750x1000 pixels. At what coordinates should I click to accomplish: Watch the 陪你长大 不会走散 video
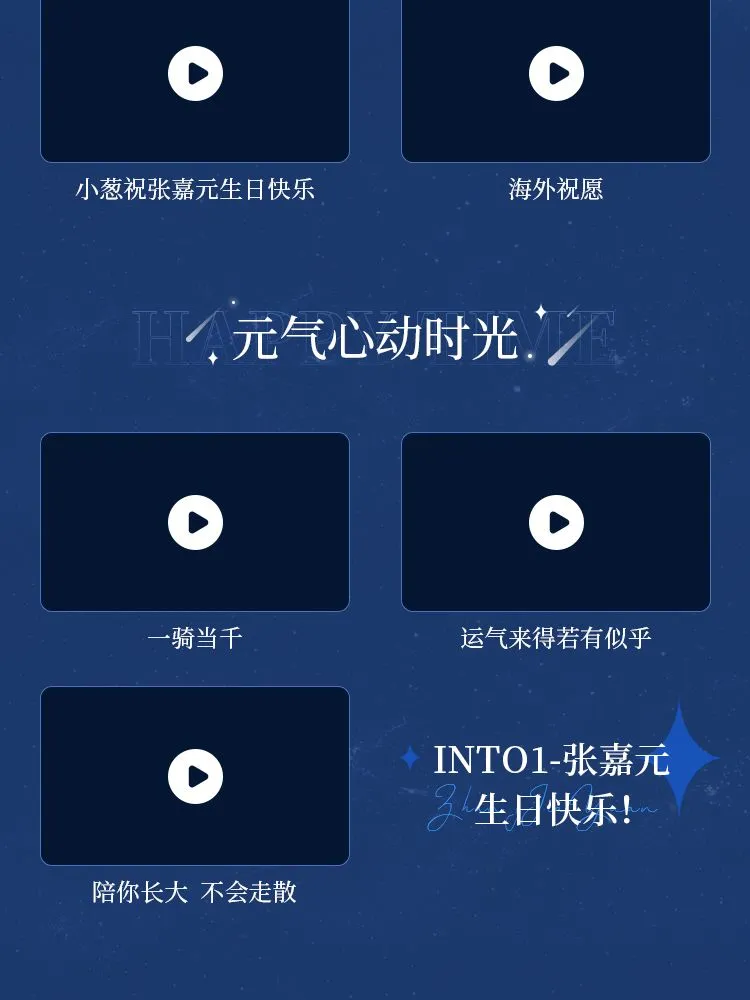click(195, 776)
